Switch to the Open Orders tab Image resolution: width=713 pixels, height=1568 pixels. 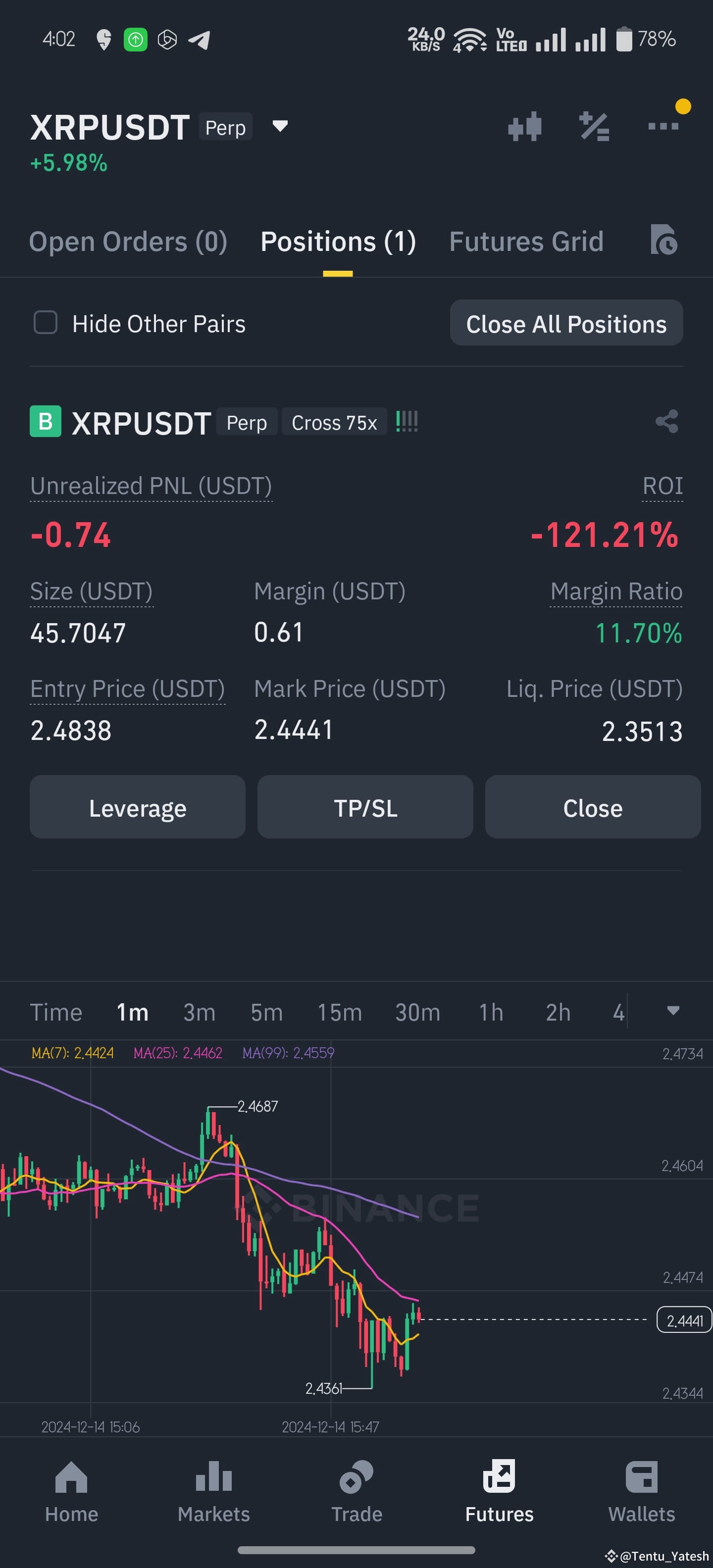point(128,241)
